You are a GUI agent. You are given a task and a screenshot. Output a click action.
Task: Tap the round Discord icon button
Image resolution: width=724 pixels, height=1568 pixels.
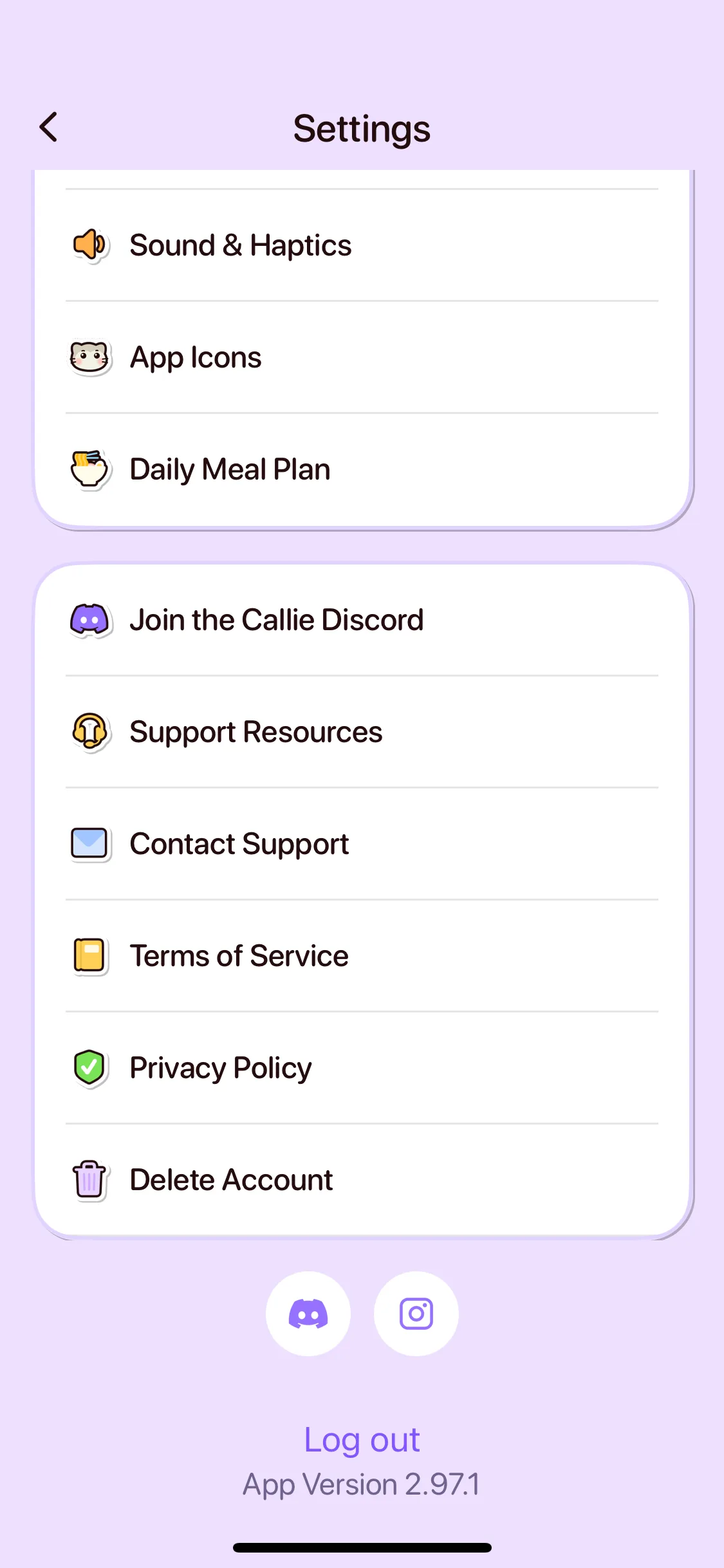[x=308, y=1314]
